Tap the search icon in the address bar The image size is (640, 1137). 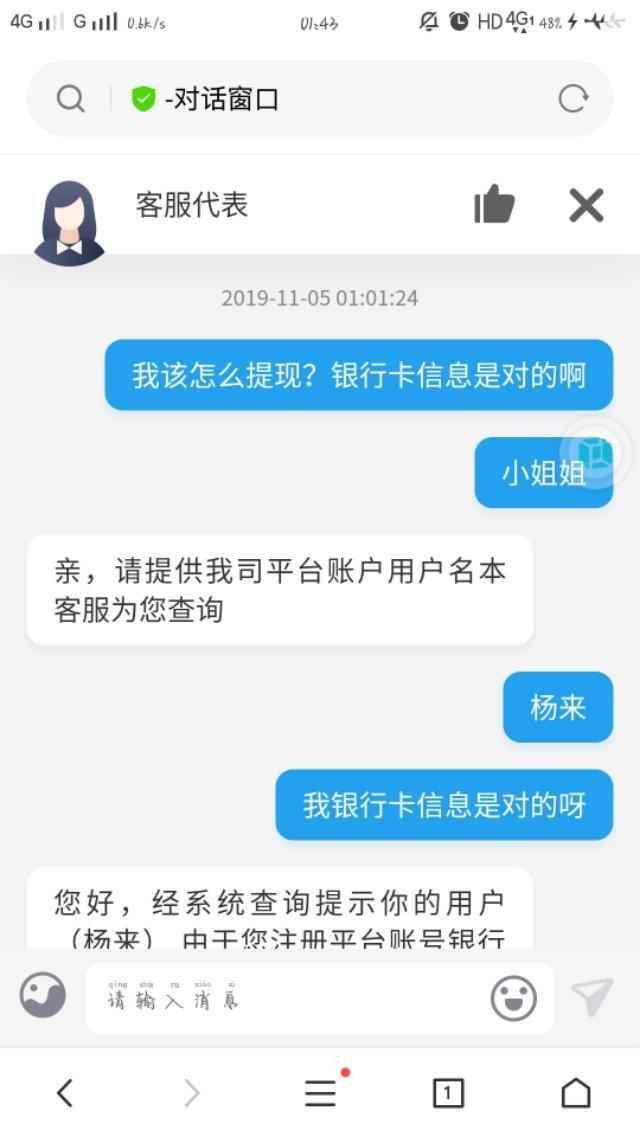[70, 99]
